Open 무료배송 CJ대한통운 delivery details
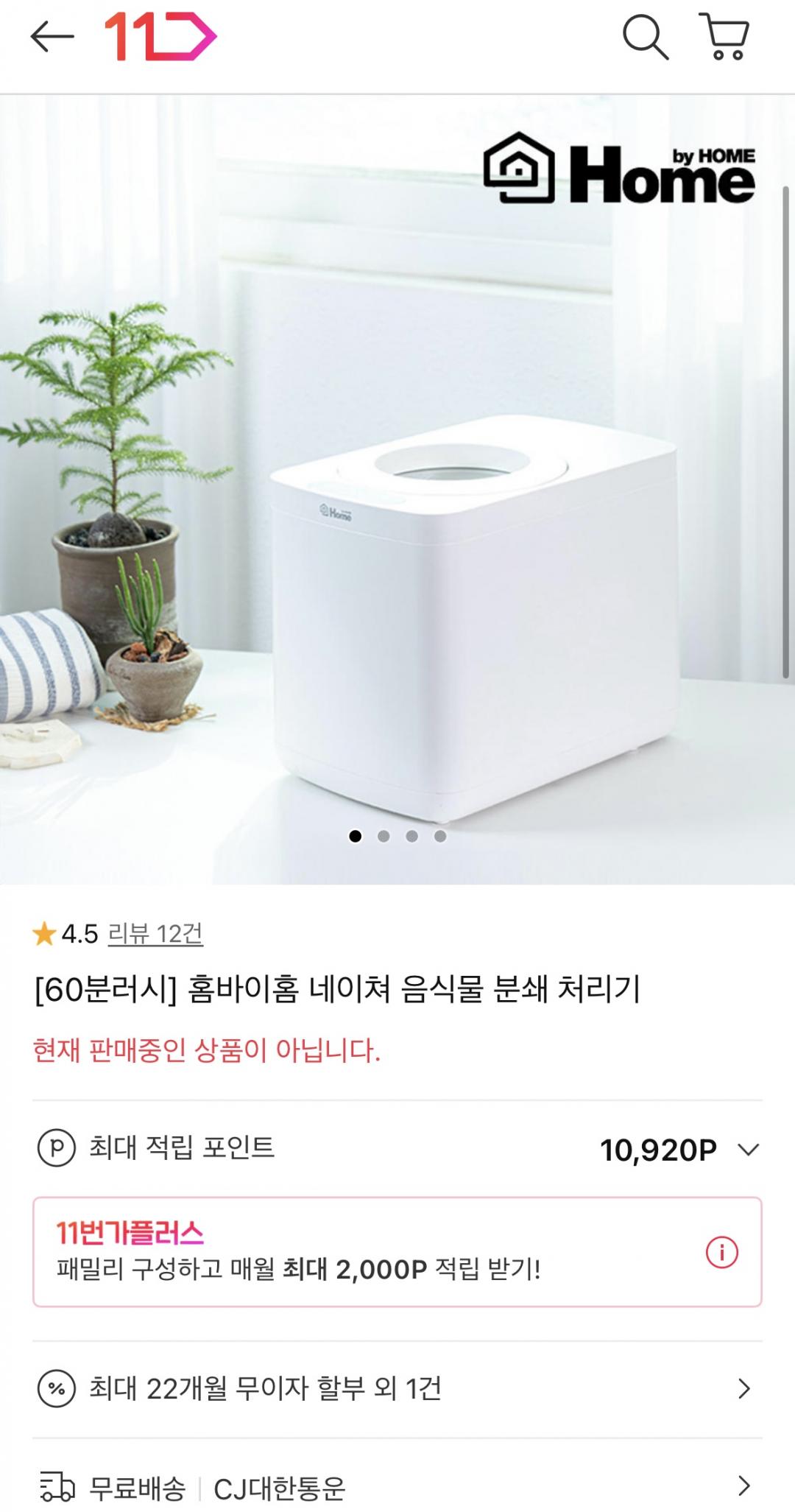The height and width of the screenshot is (1512, 795). click(397, 1488)
